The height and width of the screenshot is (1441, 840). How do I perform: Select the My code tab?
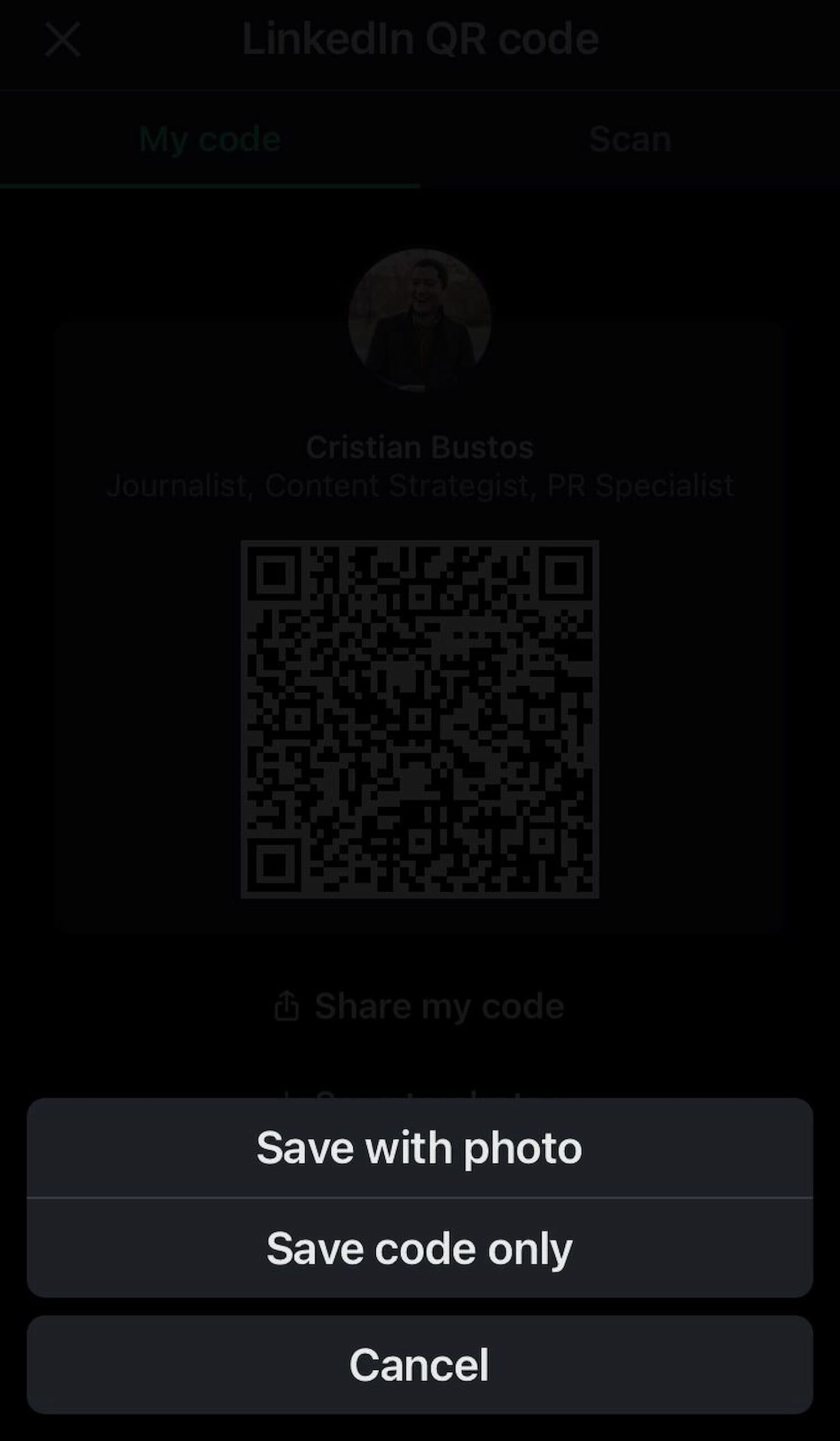(x=211, y=137)
